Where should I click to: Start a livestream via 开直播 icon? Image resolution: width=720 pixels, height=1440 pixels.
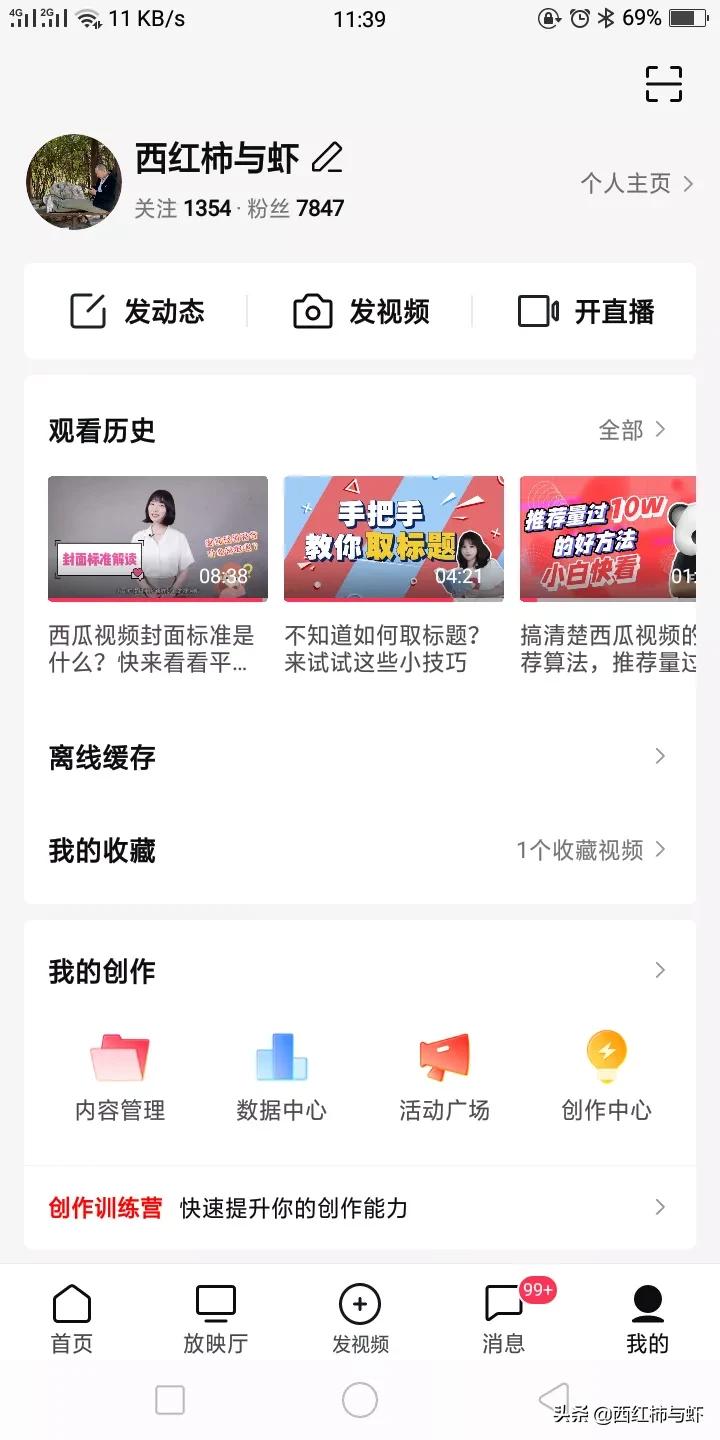(x=537, y=311)
